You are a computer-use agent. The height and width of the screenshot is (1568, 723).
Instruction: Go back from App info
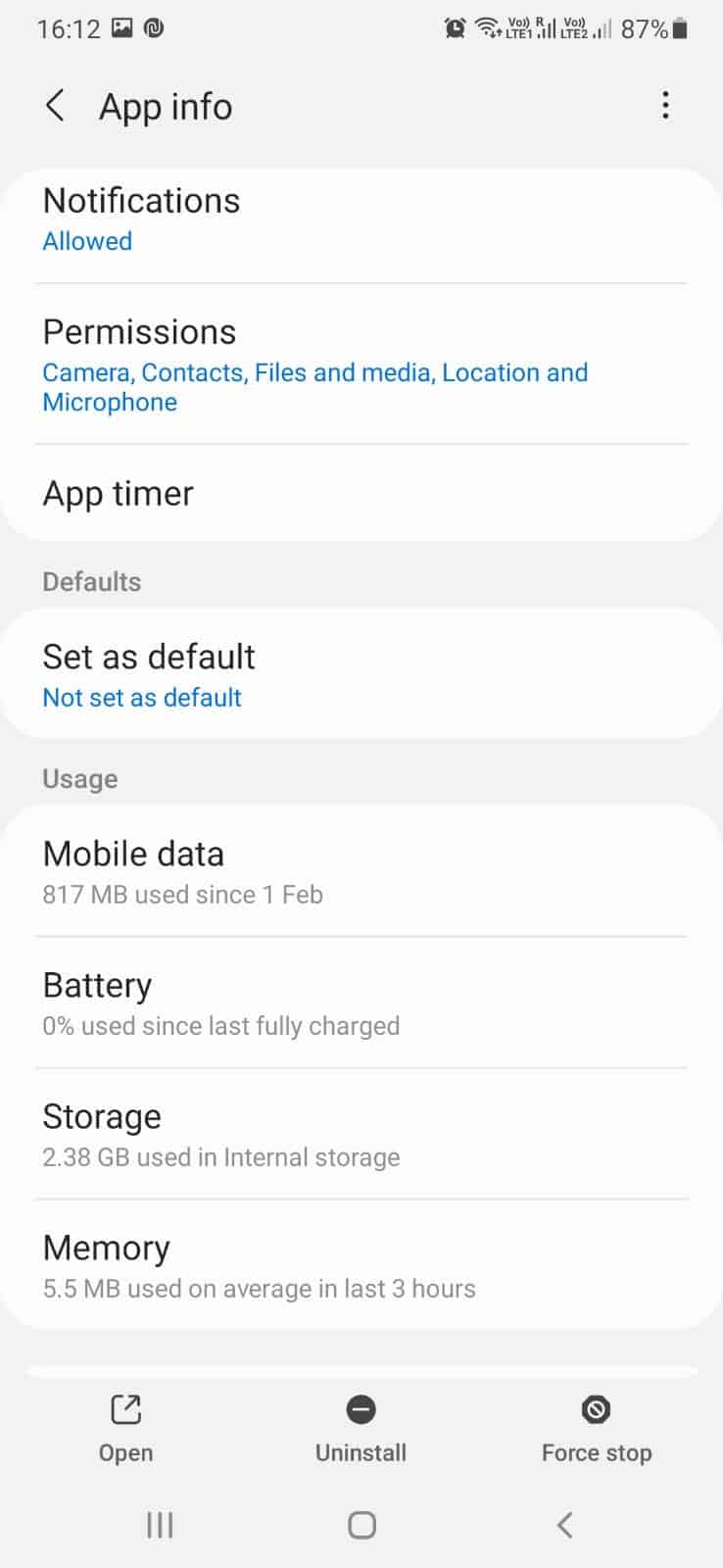click(x=56, y=106)
